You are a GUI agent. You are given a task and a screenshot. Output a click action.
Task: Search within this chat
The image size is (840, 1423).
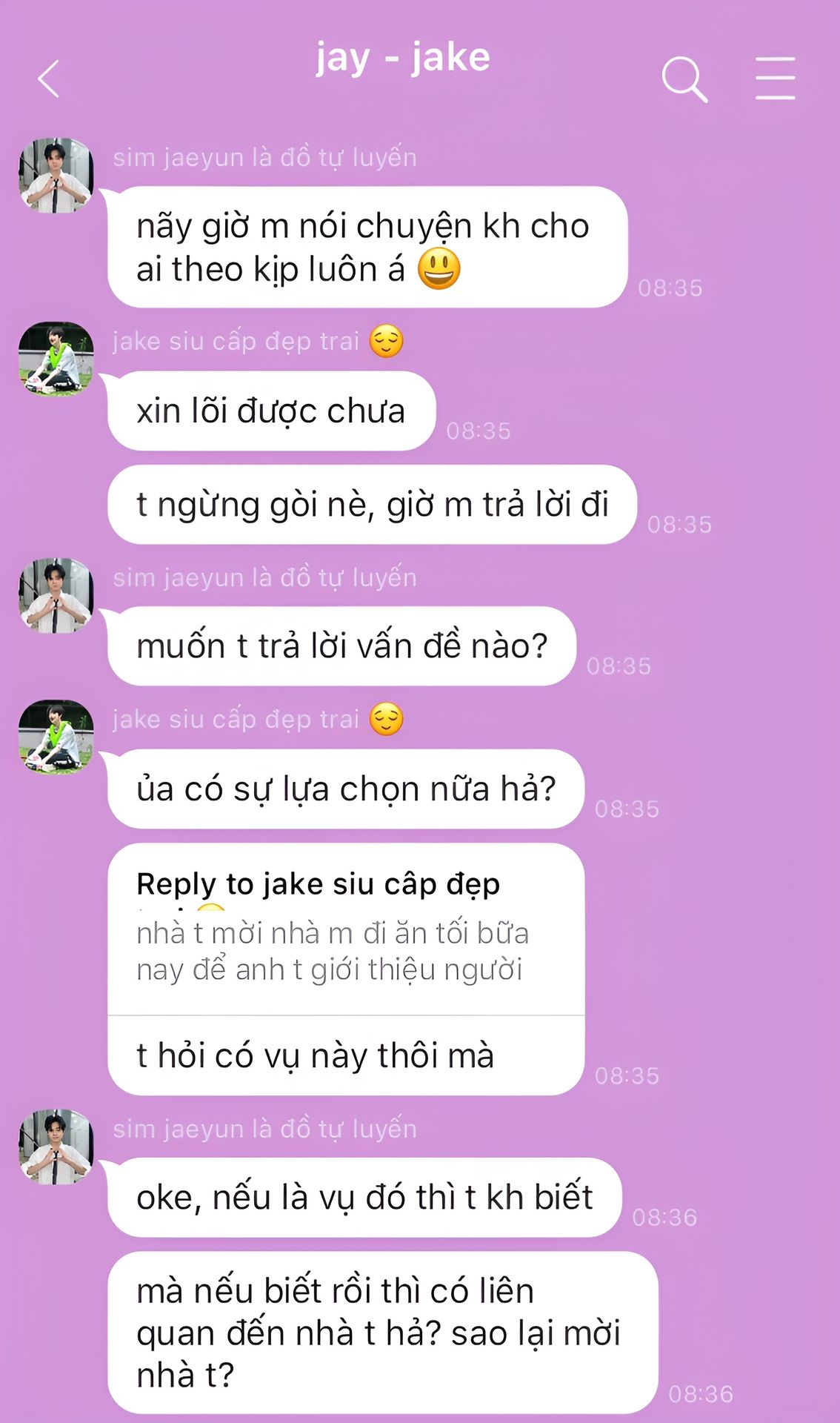pyautogui.click(x=684, y=79)
